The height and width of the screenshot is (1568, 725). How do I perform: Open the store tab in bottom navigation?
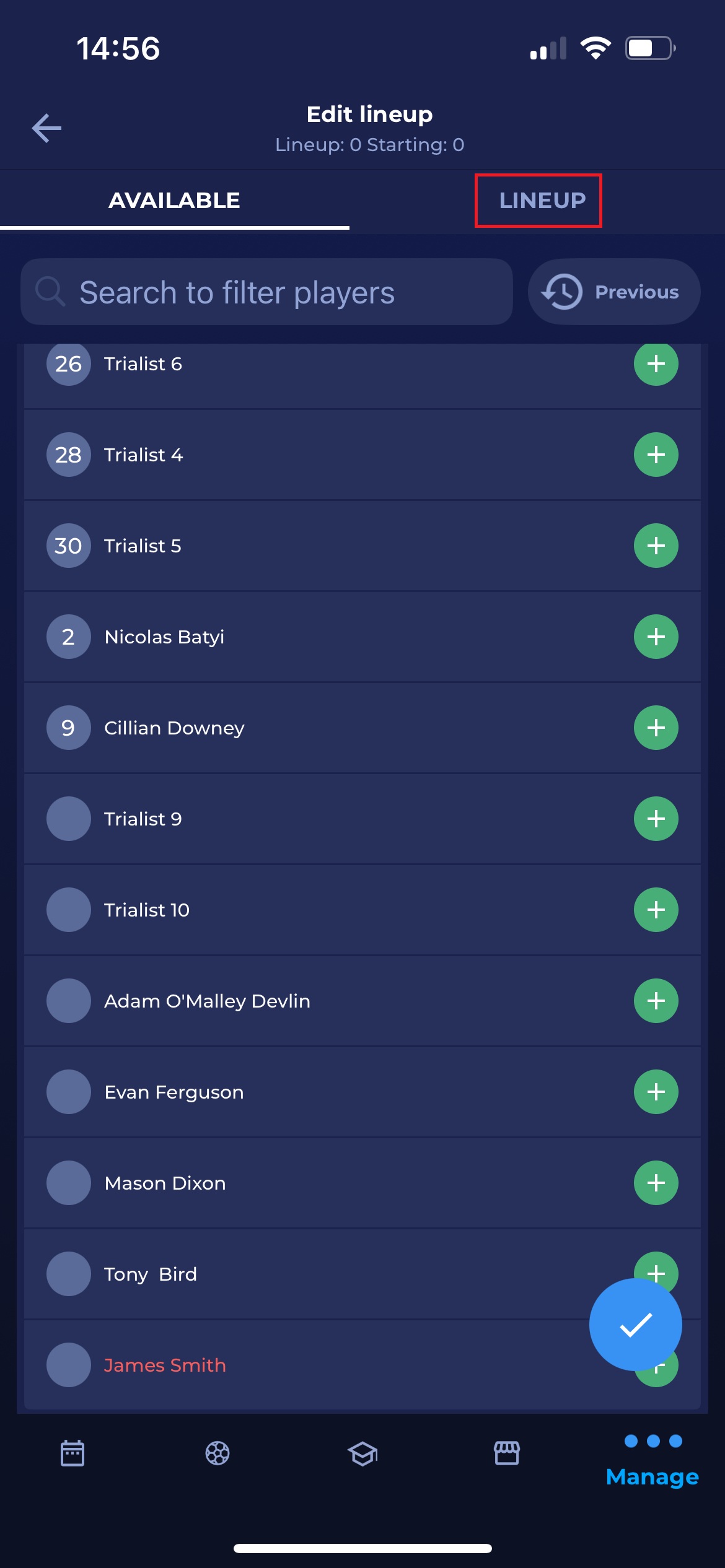point(507,1453)
